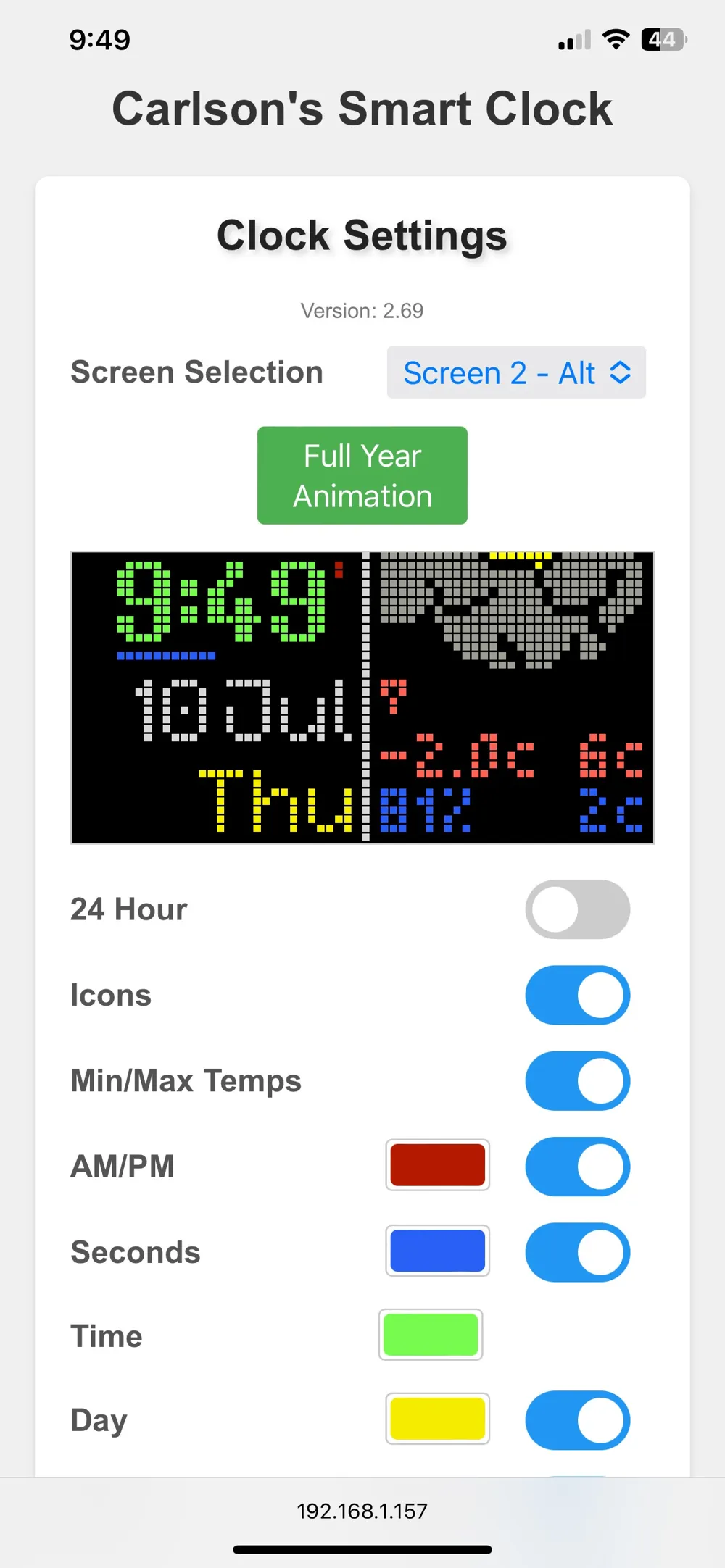Turn off the Day toggle
This screenshot has width=725, height=1568.
click(x=578, y=1419)
